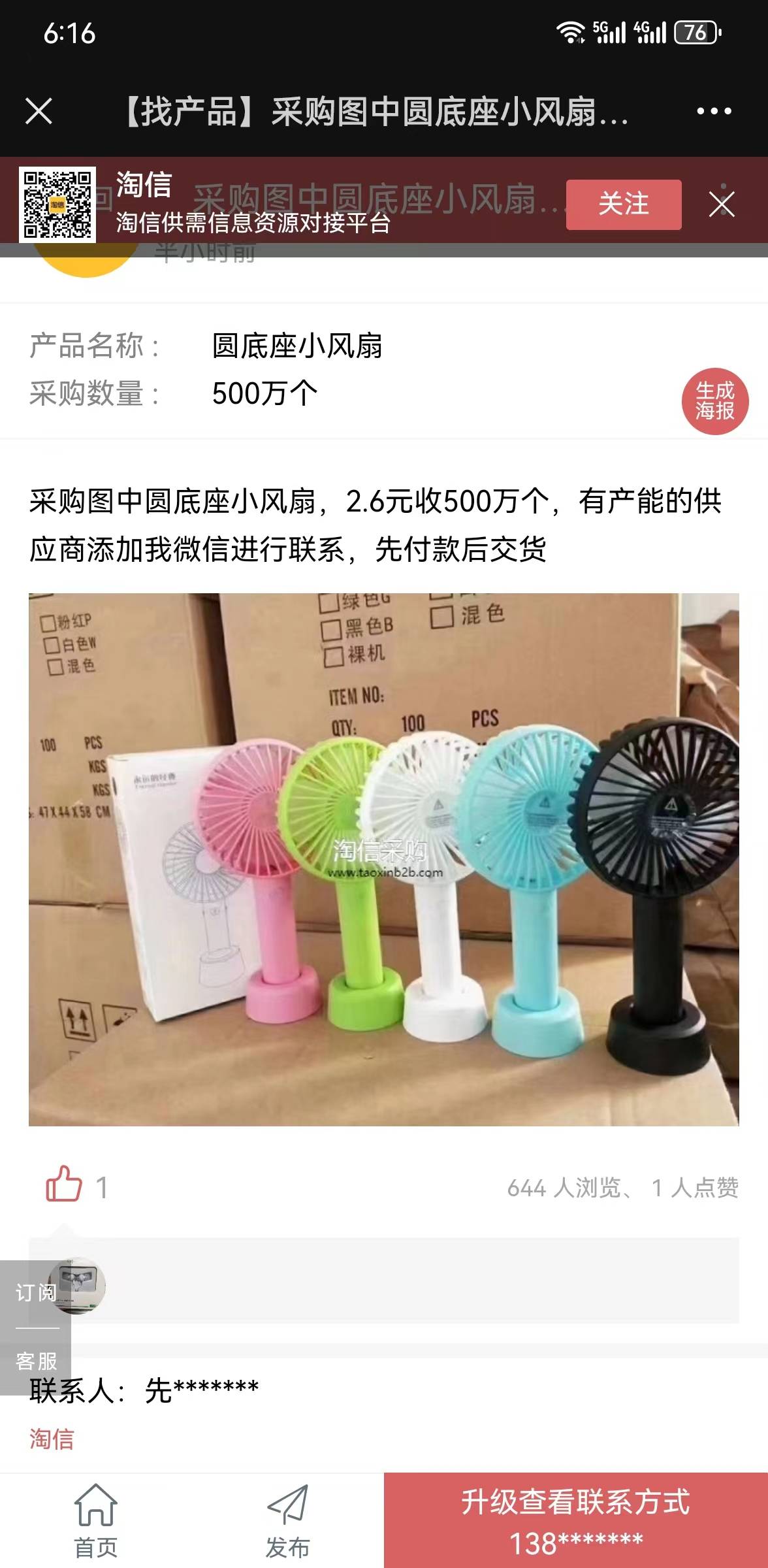Generate a poster via 生成海报
768x1568 pixels.
coord(714,401)
